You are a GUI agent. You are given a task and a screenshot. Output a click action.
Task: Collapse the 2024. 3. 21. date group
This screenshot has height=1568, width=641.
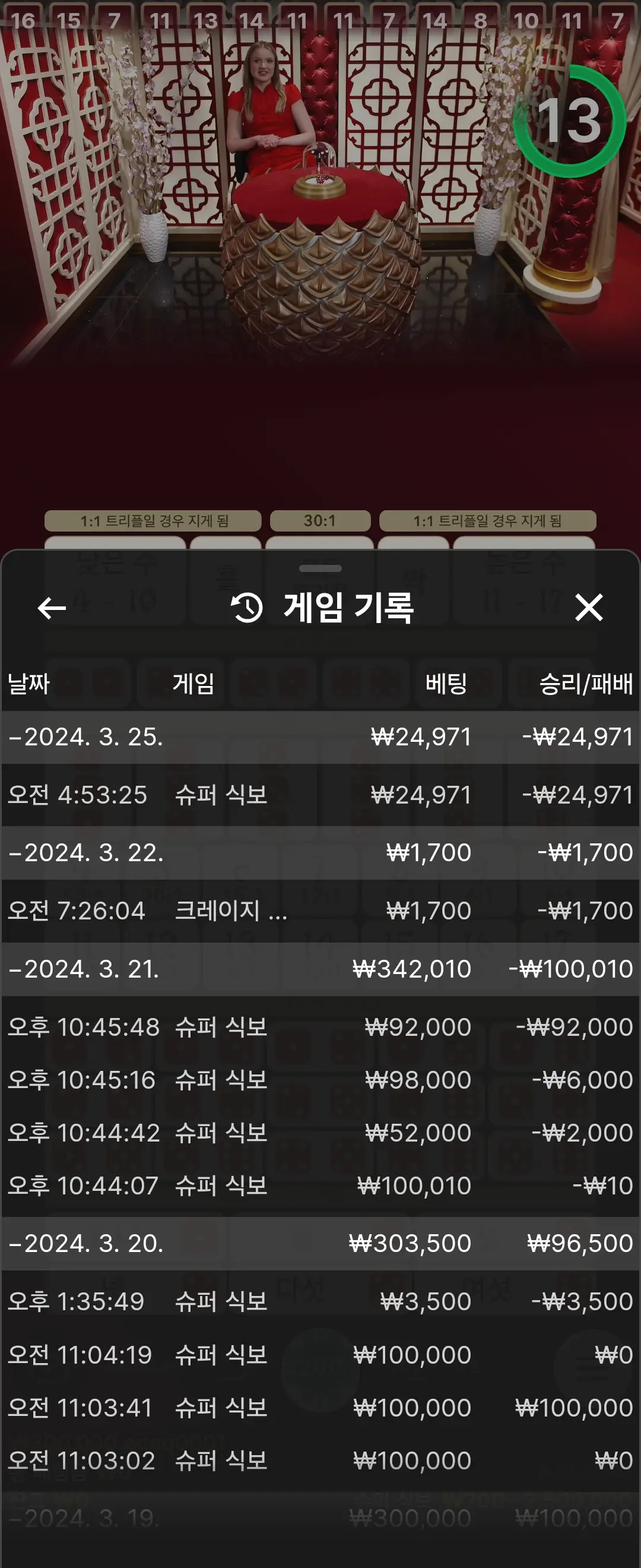coord(320,969)
